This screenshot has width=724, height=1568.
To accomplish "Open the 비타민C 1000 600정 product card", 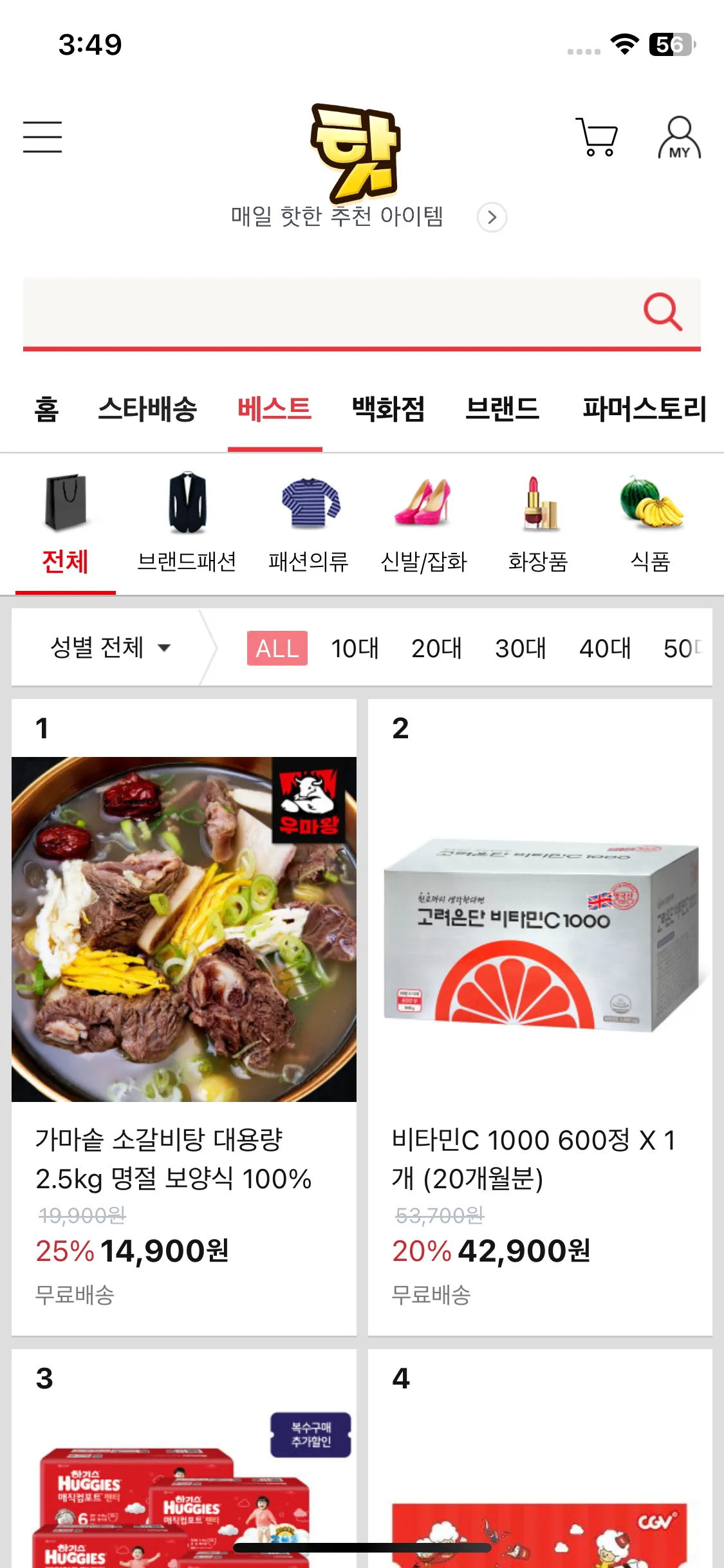I will click(540, 1017).
